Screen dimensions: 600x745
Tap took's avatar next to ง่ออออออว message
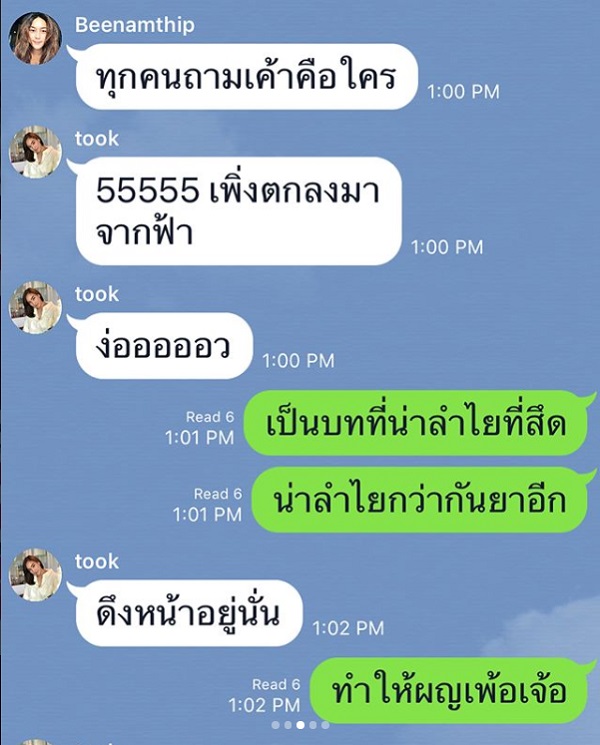coord(35,308)
